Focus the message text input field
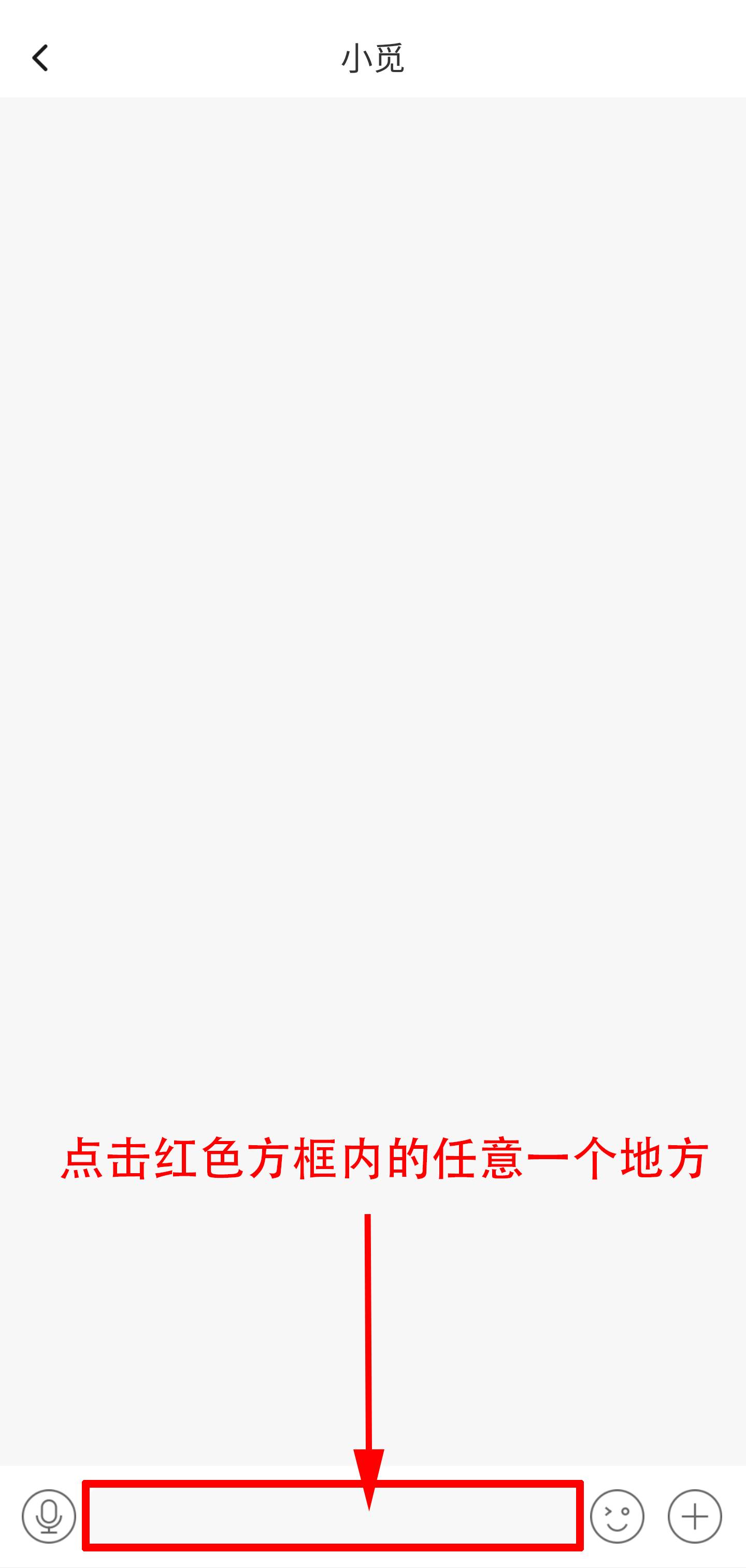The height and width of the screenshot is (1568, 746). click(332, 1516)
